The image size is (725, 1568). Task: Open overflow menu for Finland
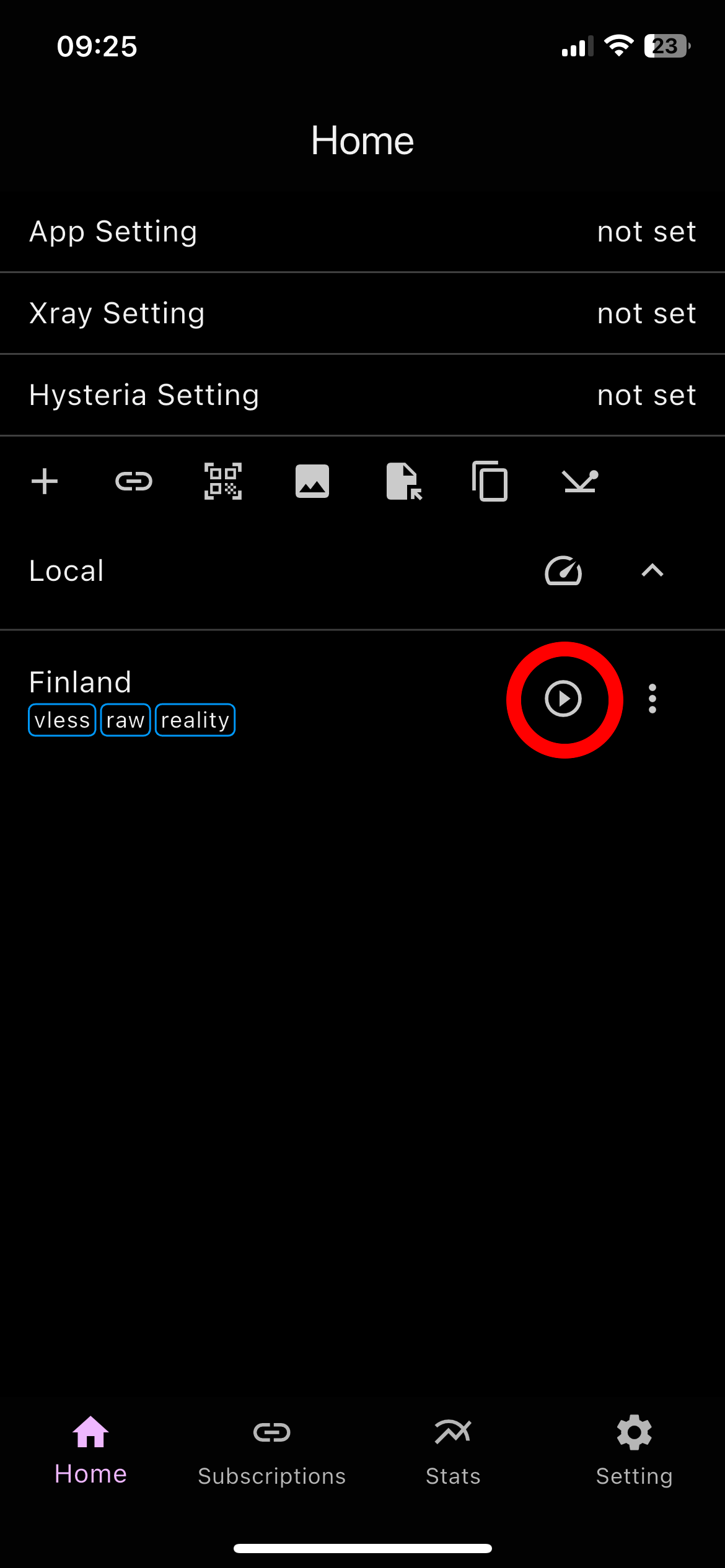[652, 699]
